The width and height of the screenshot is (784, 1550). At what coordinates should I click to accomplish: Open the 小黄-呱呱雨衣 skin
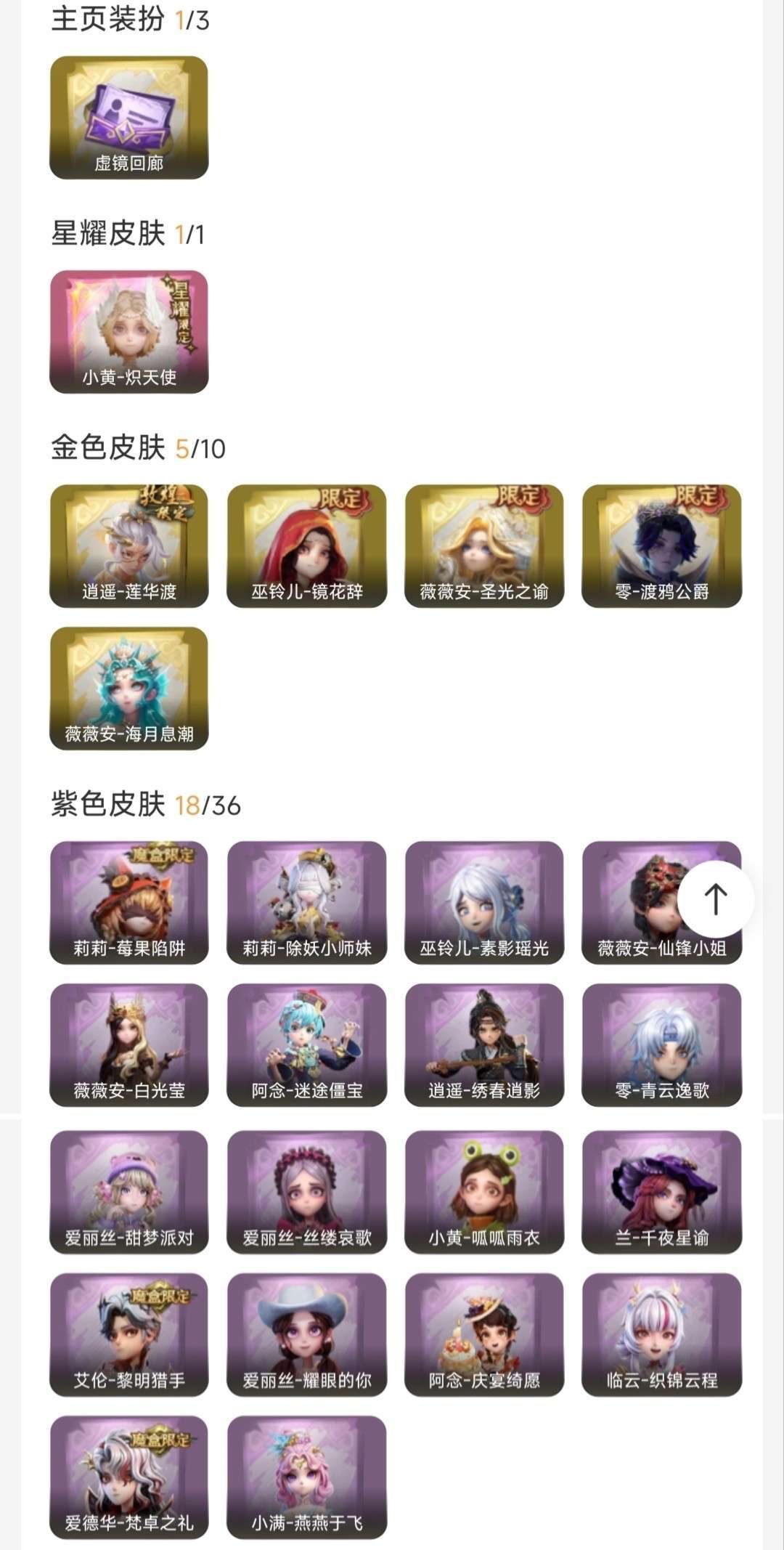484,1192
